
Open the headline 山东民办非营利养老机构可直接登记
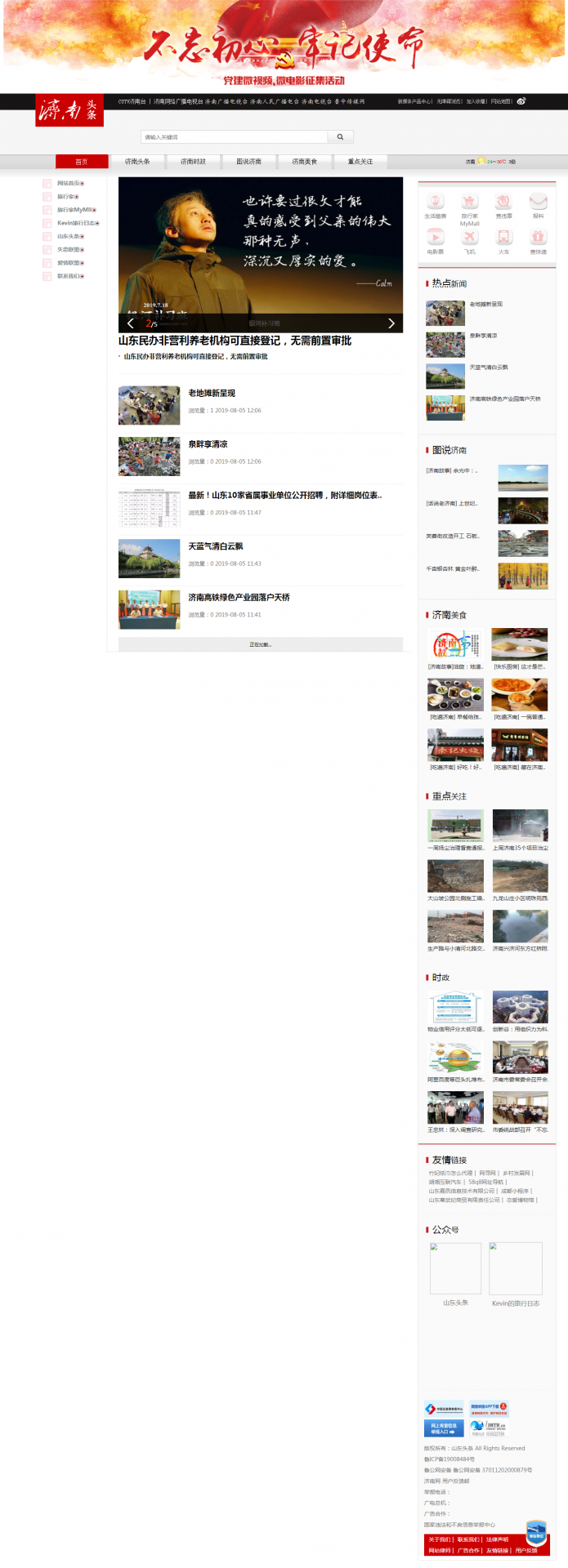[x=235, y=341]
